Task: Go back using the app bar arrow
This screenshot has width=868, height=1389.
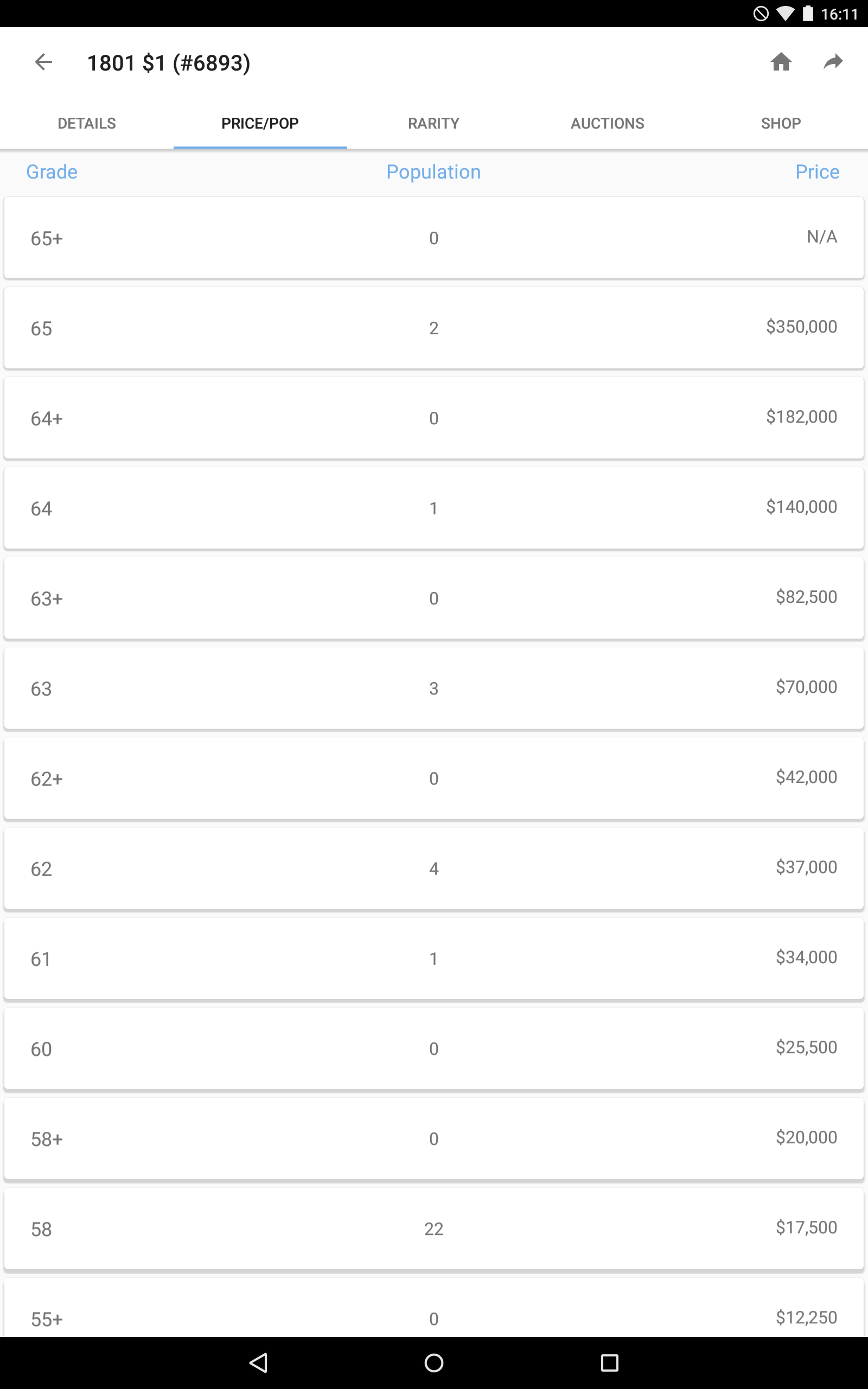Action: pyautogui.click(x=43, y=62)
